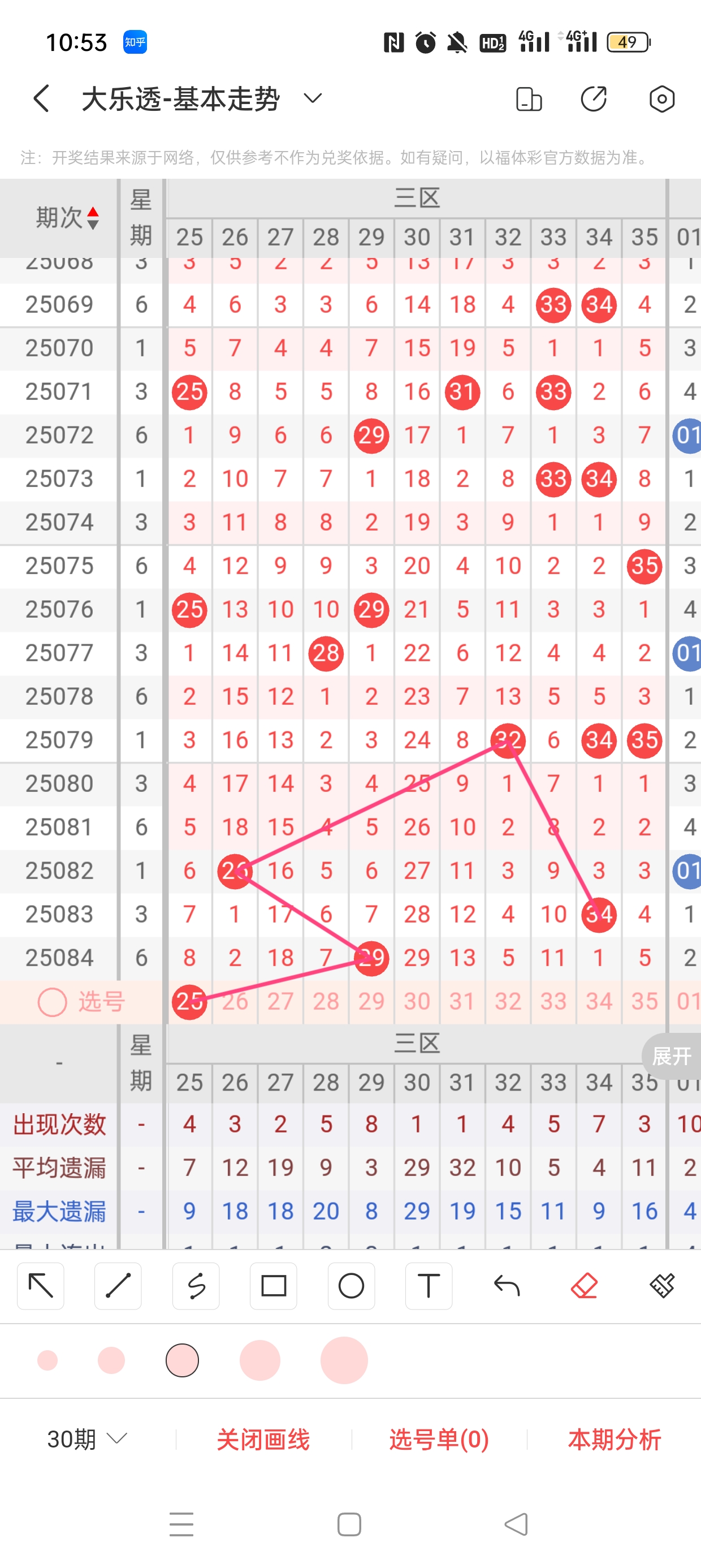Open 本期分析 analysis

pos(614,1440)
